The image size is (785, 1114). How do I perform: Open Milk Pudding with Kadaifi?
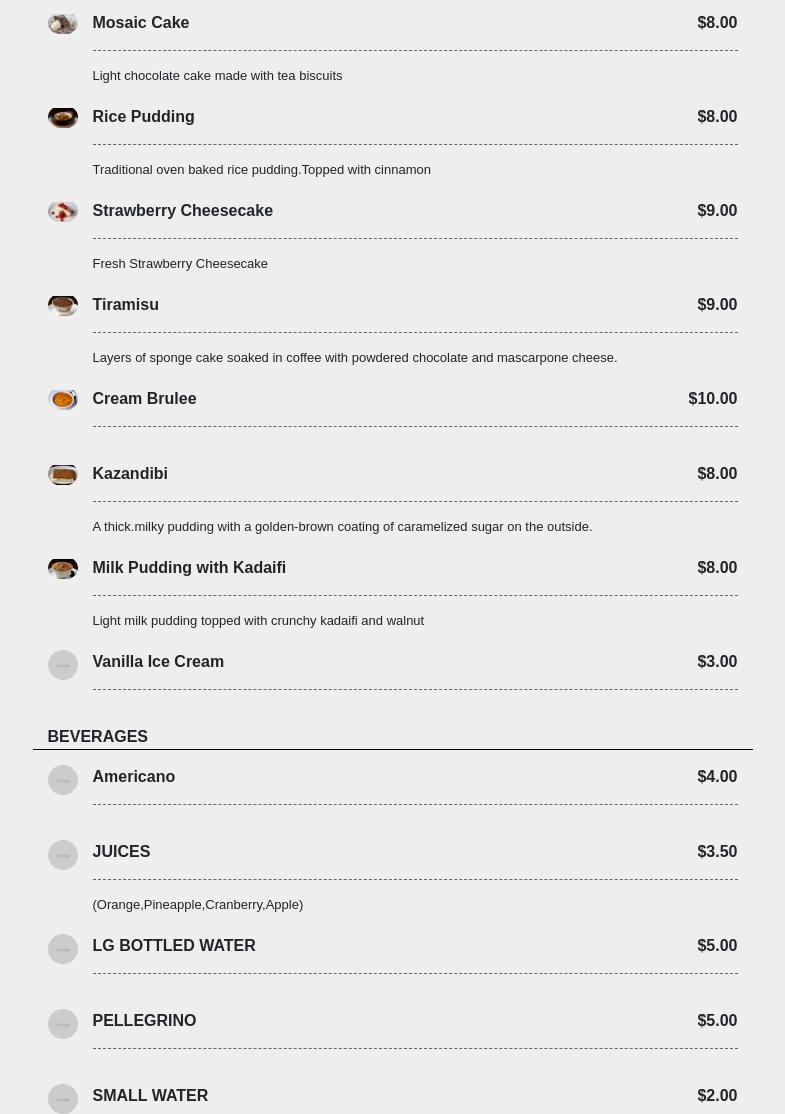point(189,568)
